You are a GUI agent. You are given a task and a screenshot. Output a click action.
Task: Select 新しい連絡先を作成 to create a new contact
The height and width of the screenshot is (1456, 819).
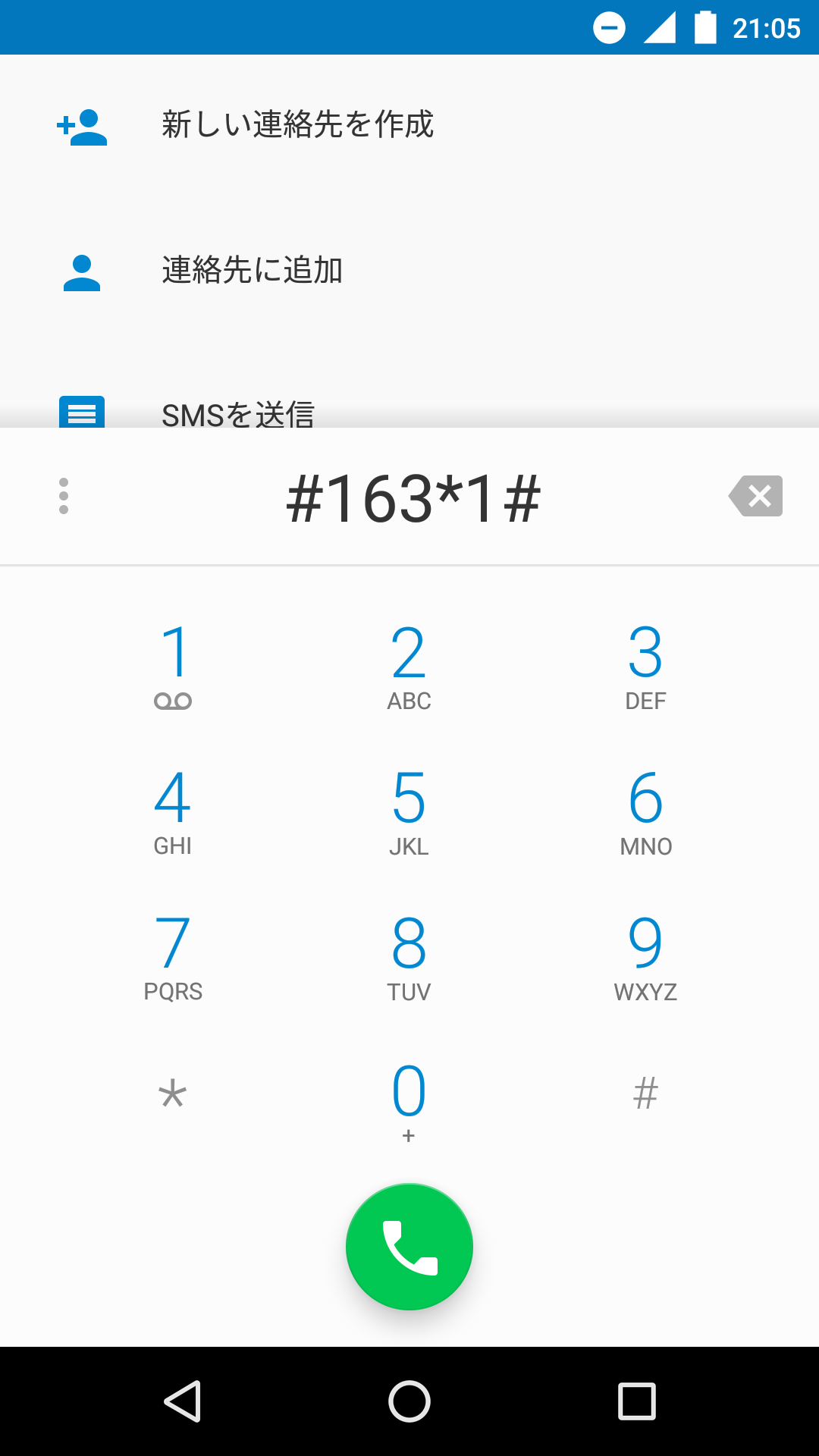tap(409, 125)
